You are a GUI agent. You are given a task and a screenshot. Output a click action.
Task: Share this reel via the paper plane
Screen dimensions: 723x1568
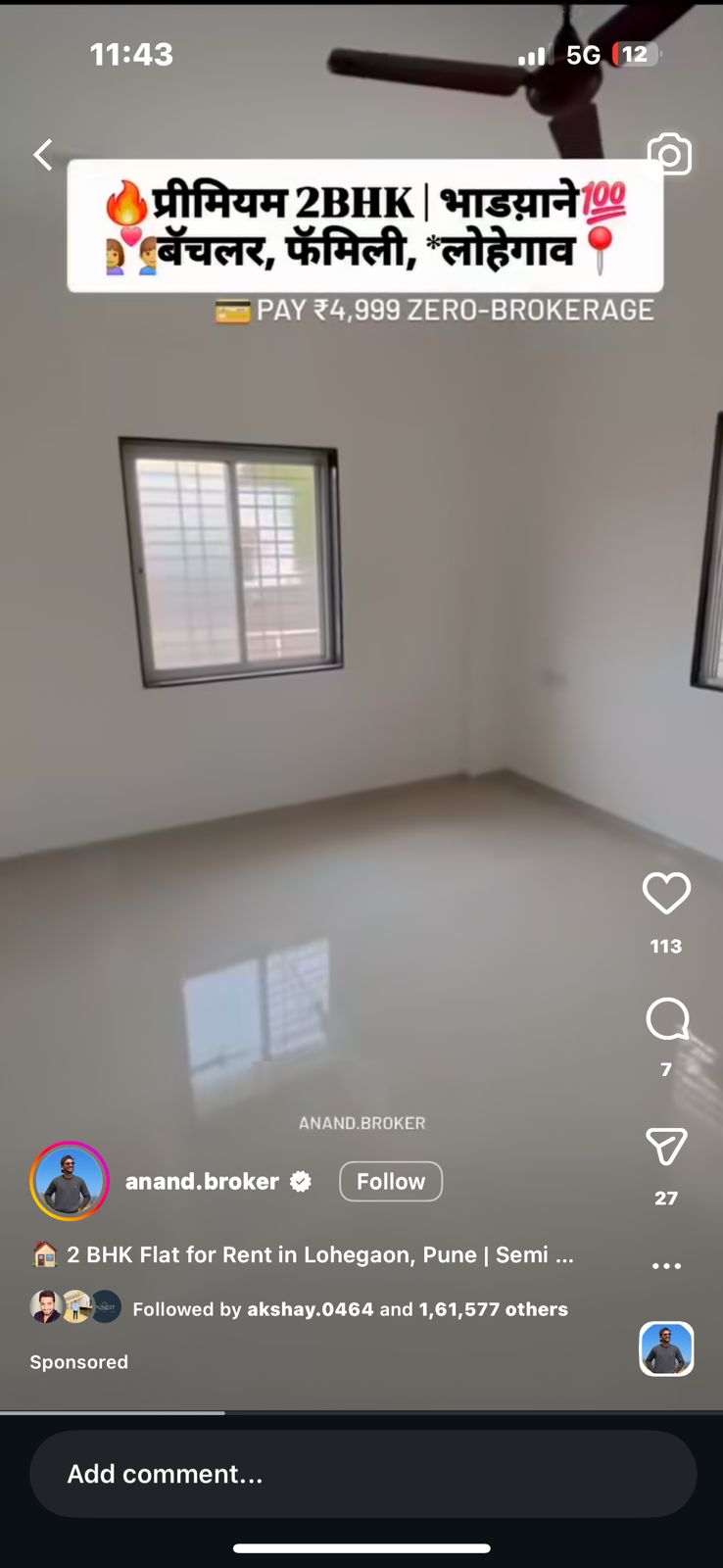[x=666, y=1147]
